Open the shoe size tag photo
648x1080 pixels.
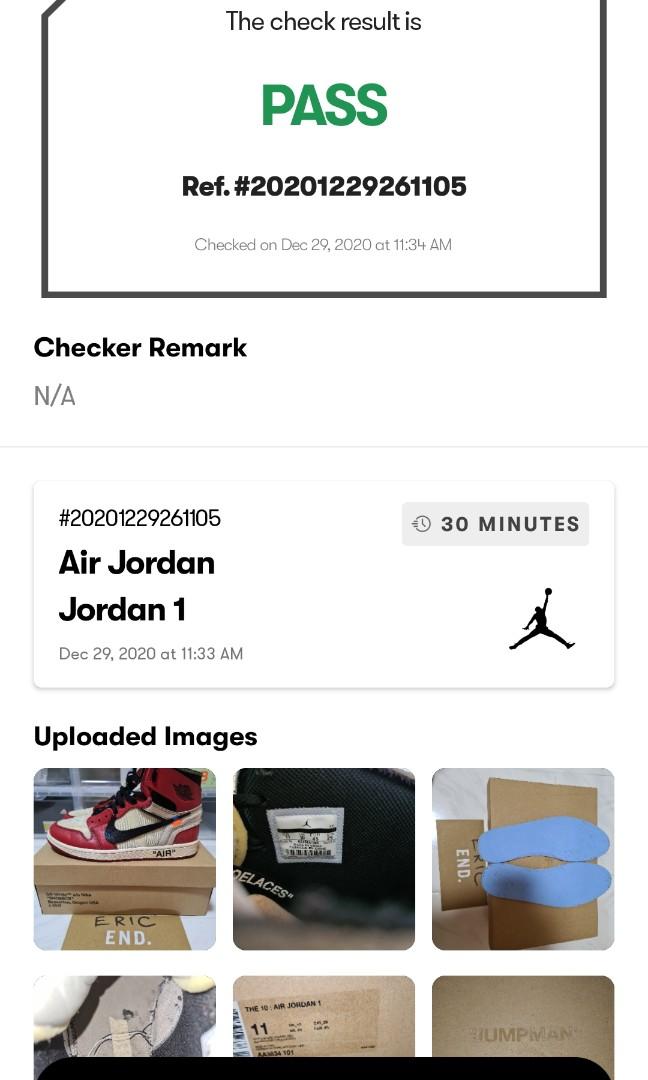coord(324,859)
